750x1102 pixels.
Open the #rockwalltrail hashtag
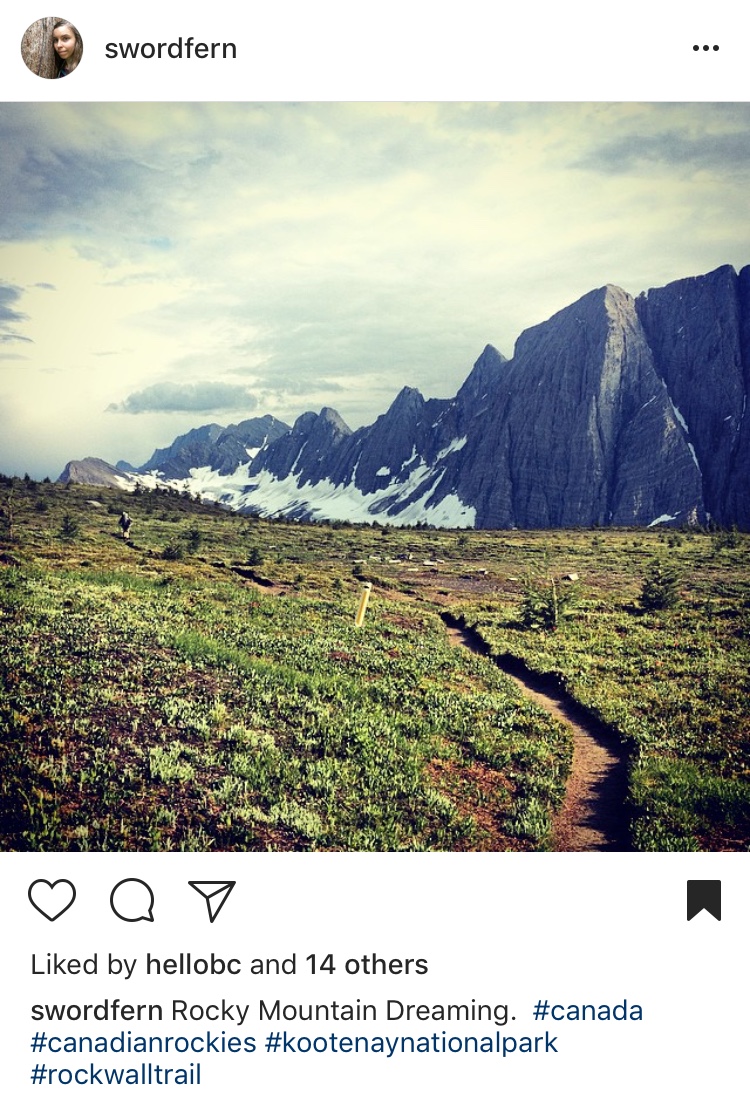(116, 1075)
